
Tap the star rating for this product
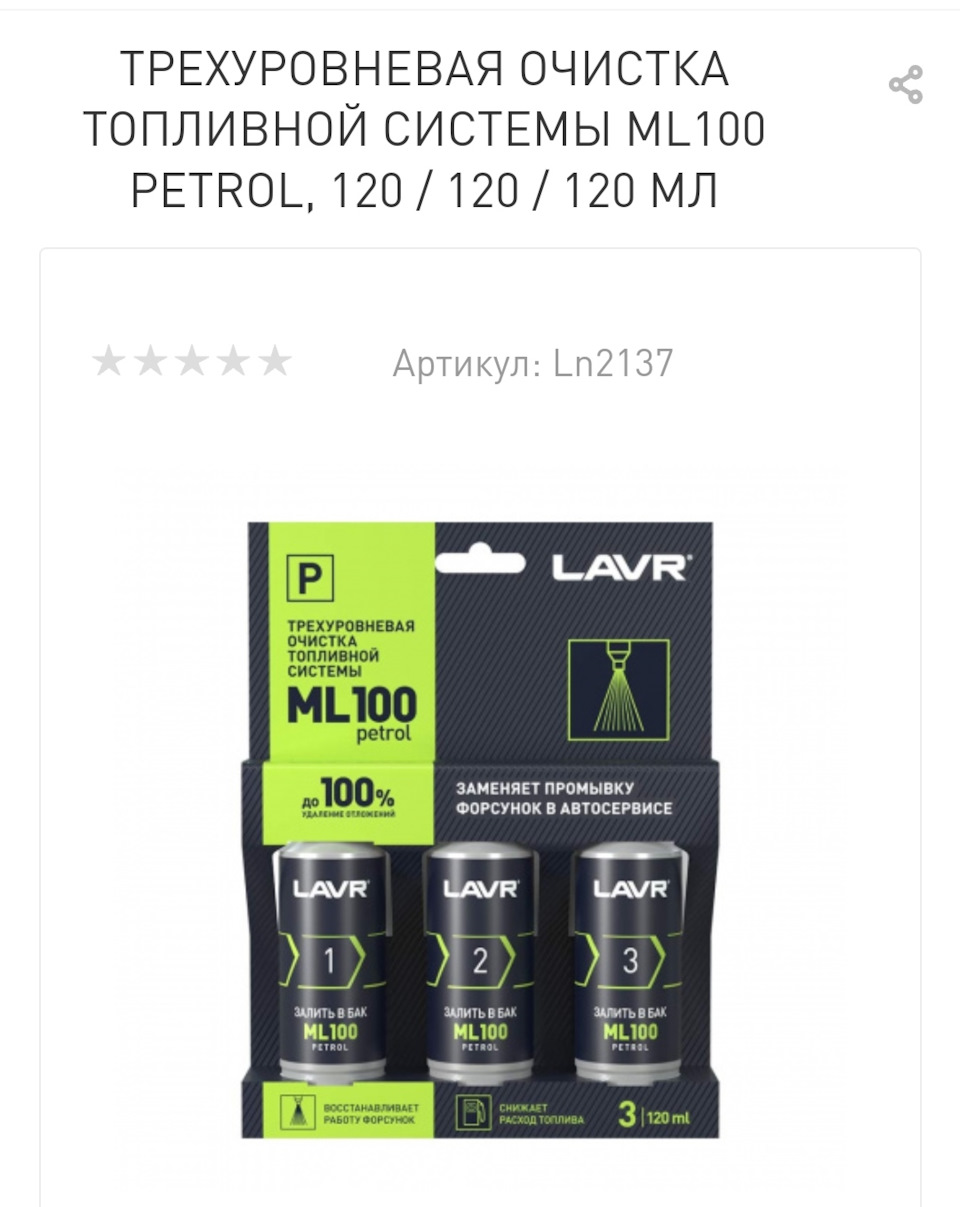pyautogui.click(x=191, y=362)
